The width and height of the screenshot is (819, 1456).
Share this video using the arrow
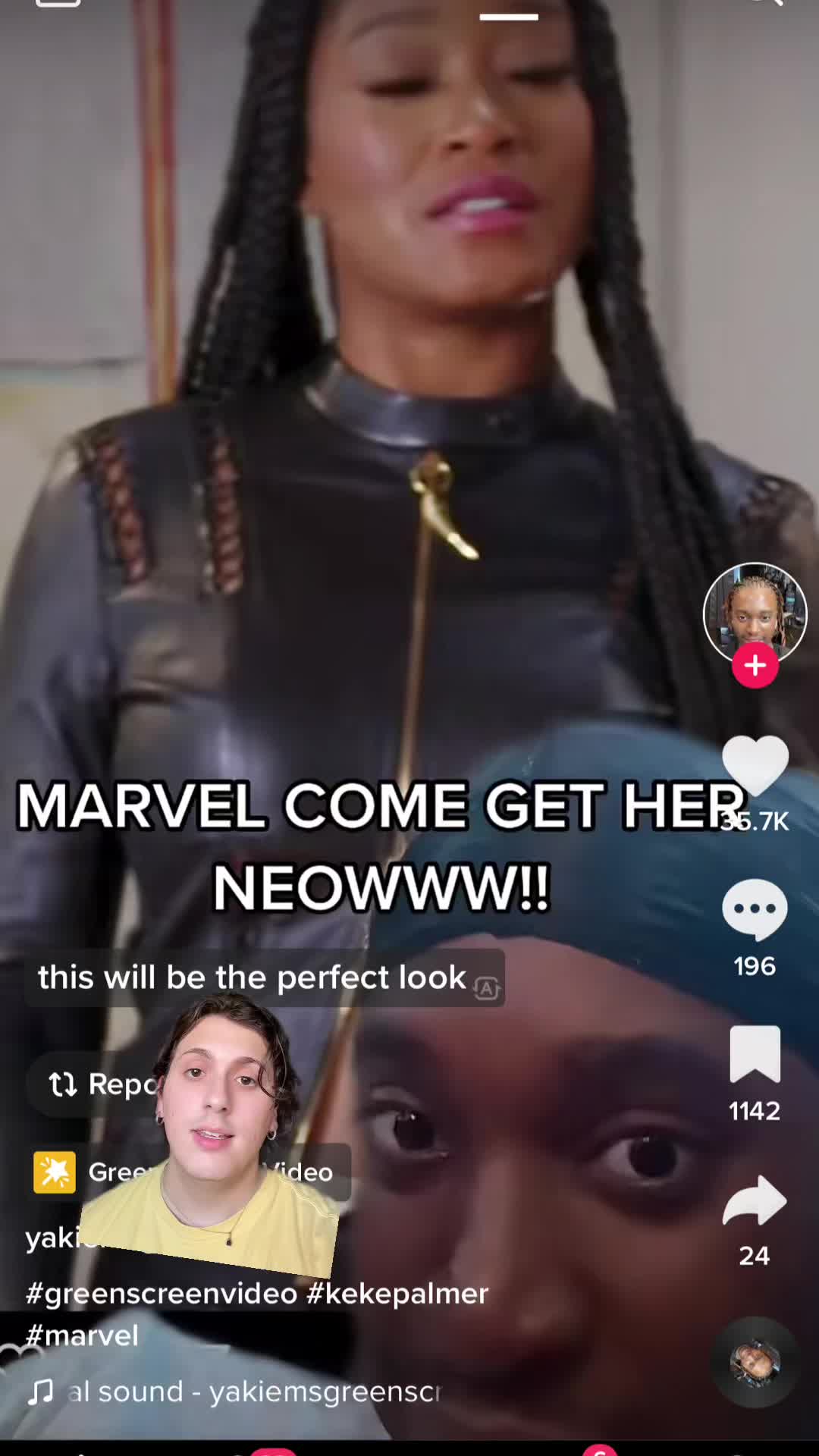click(755, 1200)
